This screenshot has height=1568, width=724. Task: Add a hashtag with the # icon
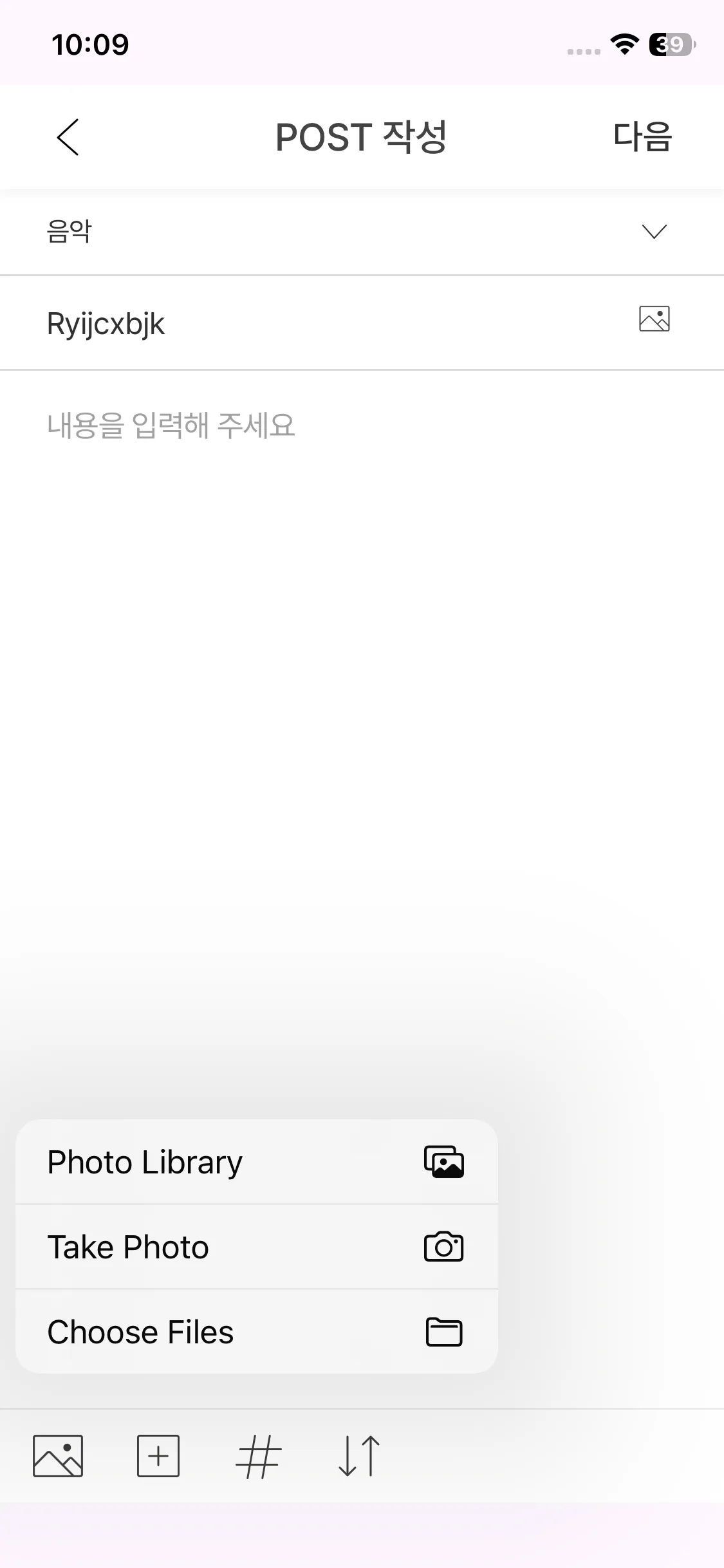point(259,1456)
